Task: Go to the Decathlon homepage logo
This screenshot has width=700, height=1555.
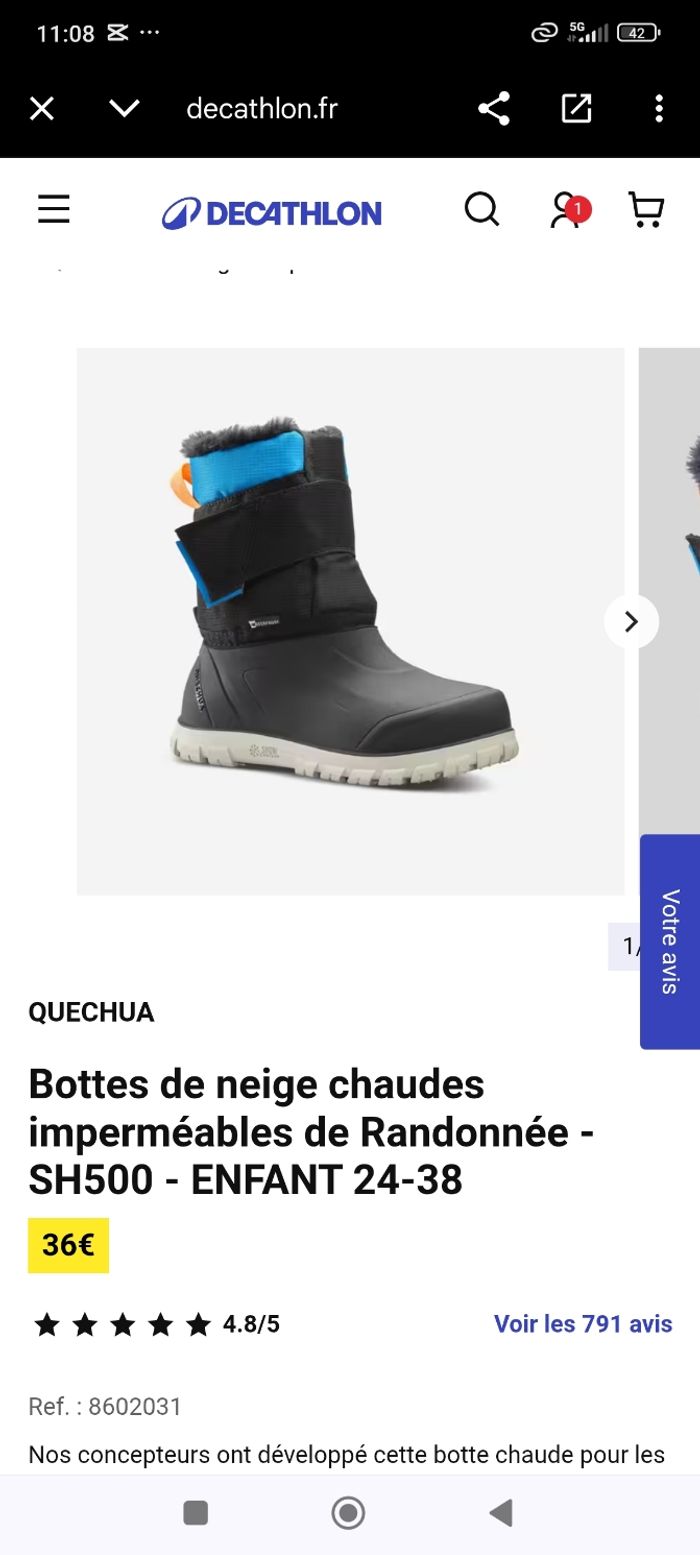Action: tap(272, 213)
